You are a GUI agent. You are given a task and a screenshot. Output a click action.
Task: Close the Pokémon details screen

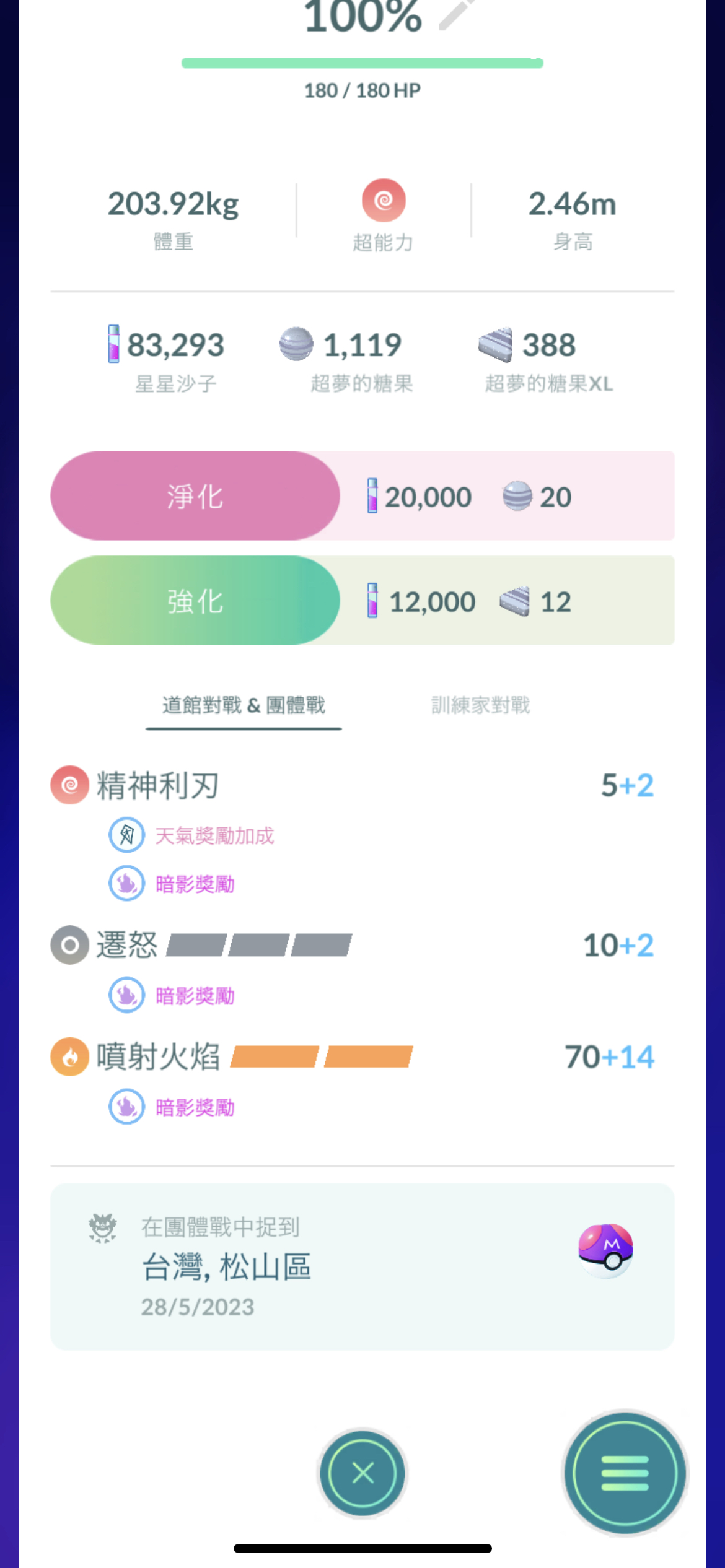(x=362, y=1473)
